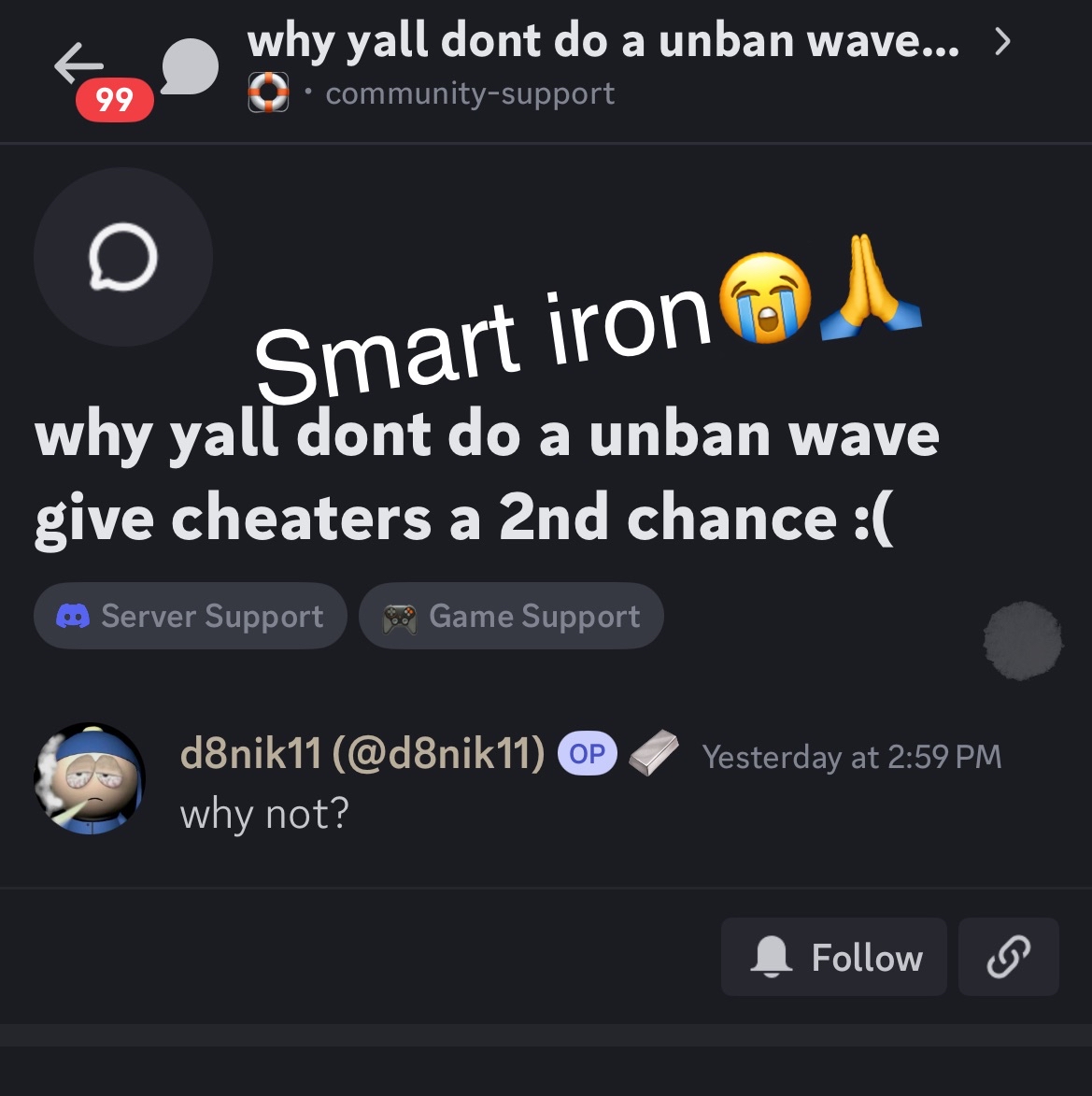
Task: Open d8nik11's profile avatar
Action: pyautogui.click(x=90, y=778)
